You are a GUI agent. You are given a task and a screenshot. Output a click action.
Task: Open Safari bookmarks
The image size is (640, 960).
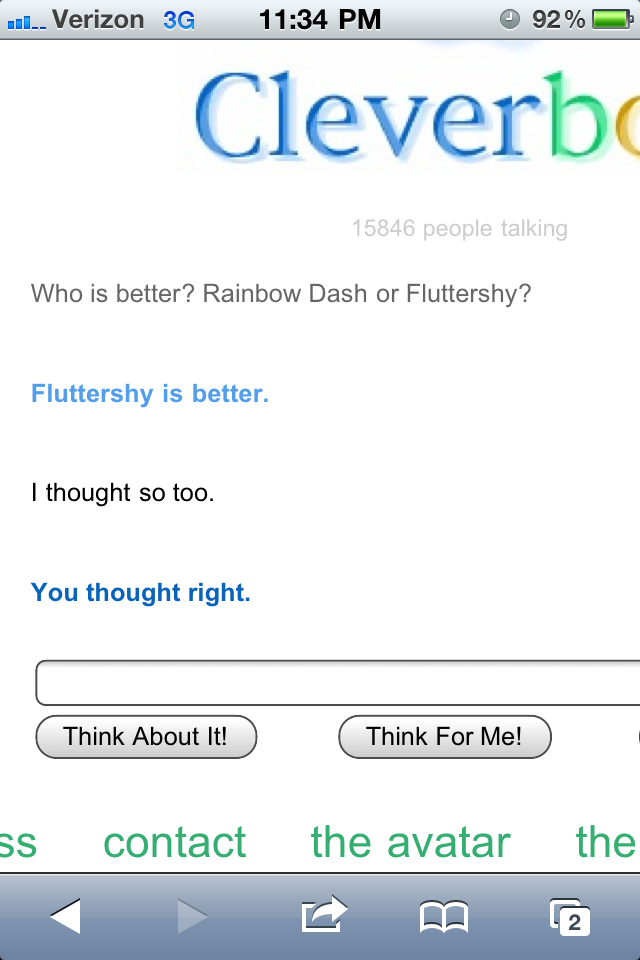(443, 915)
